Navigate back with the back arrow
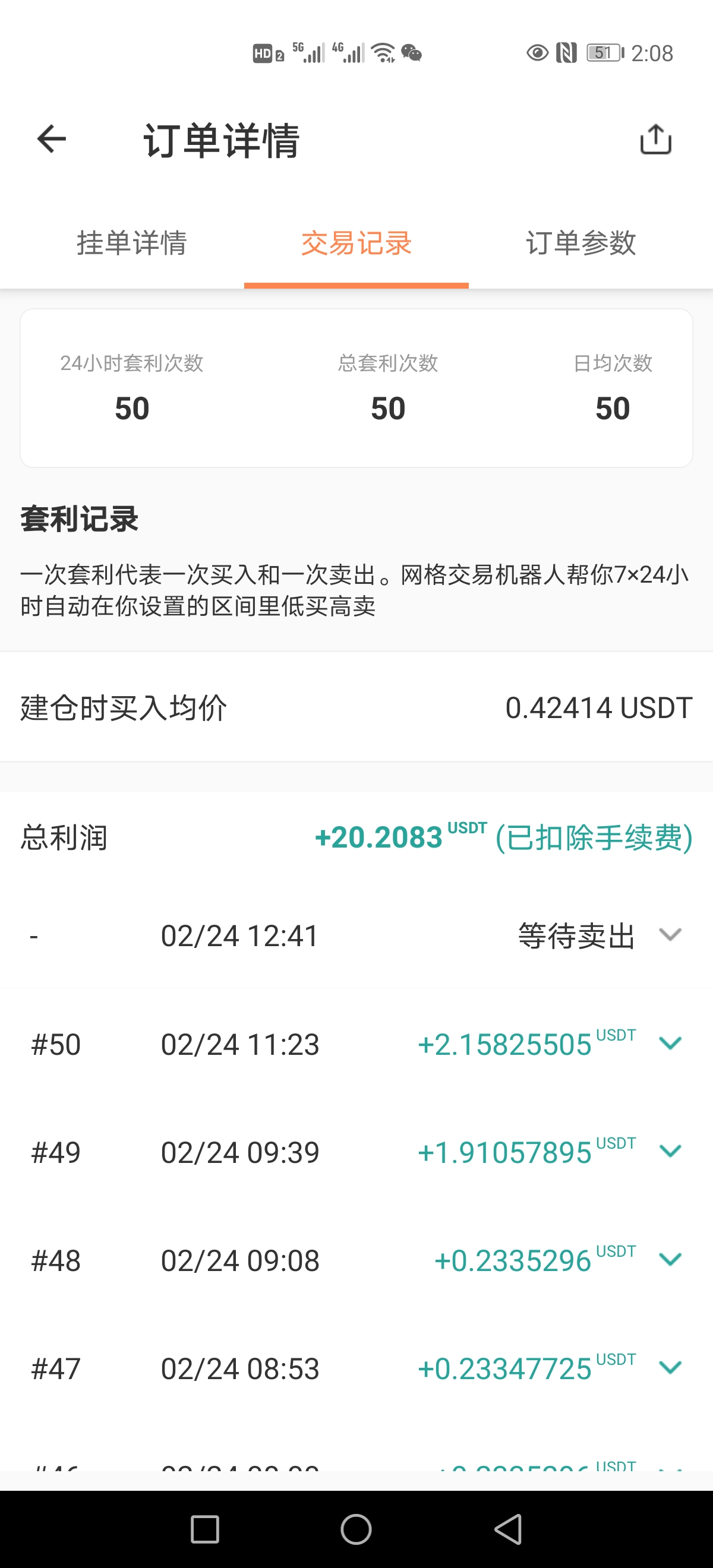The height and width of the screenshot is (1568, 713). coord(51,139)
